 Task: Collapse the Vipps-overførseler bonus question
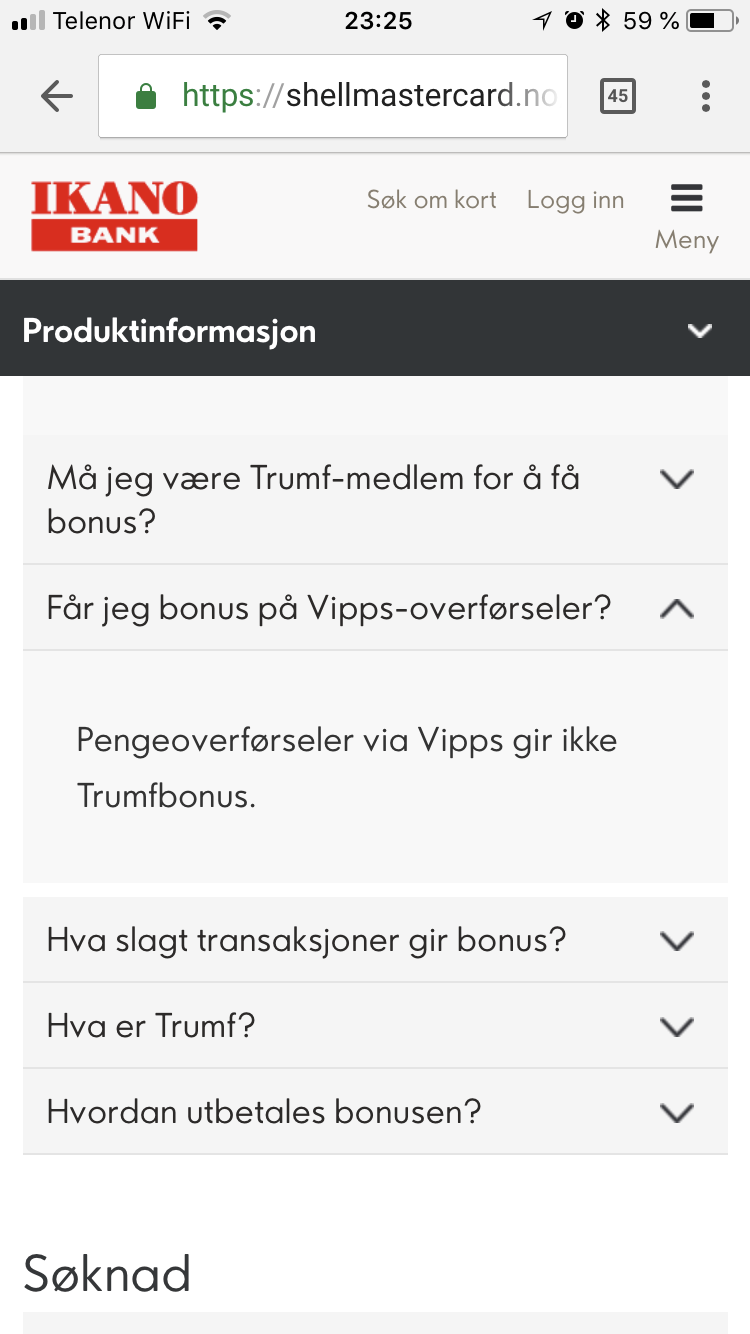click(x=375, y=608)
